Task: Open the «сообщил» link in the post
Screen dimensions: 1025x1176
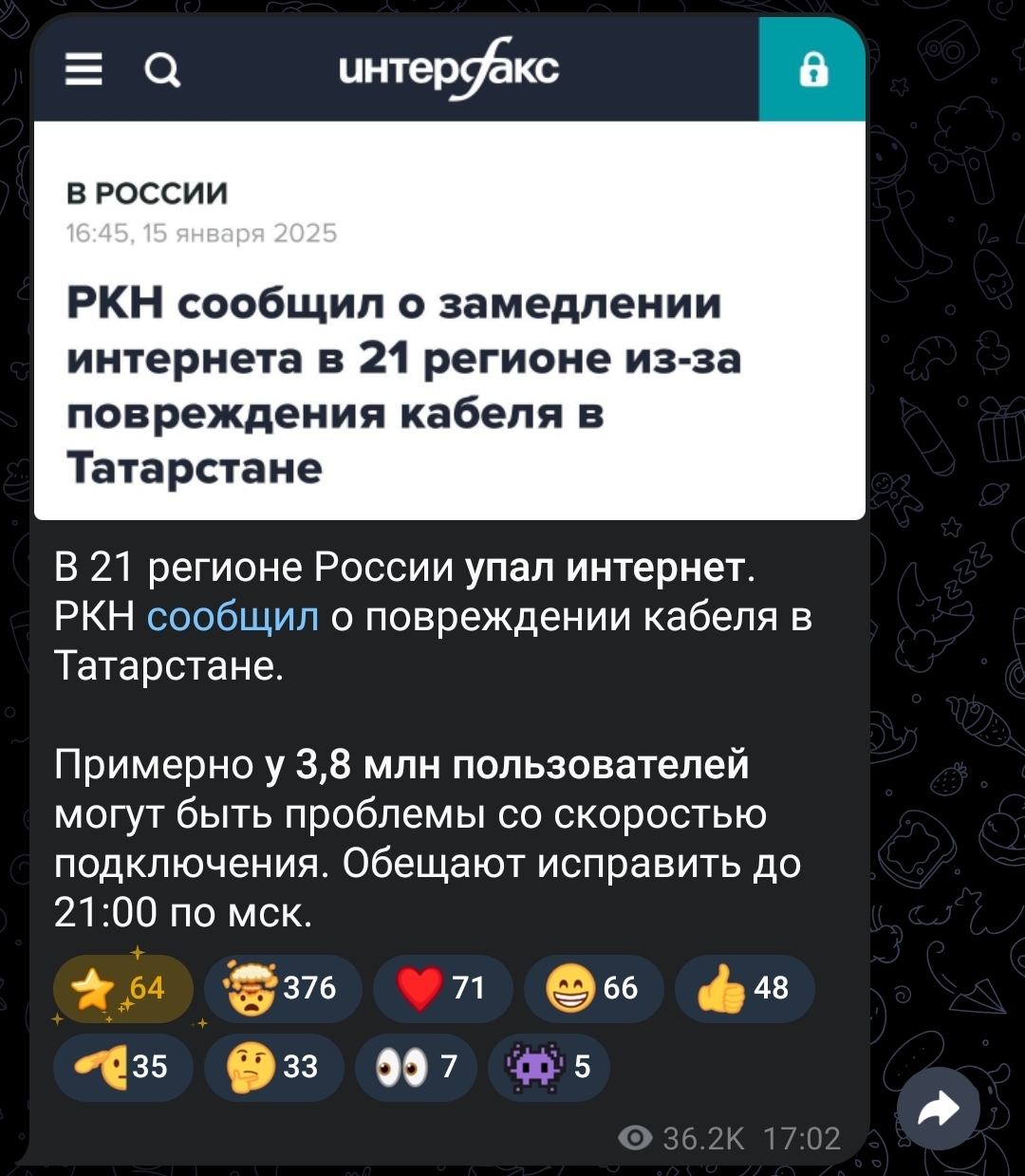Action: pos(233,617)
